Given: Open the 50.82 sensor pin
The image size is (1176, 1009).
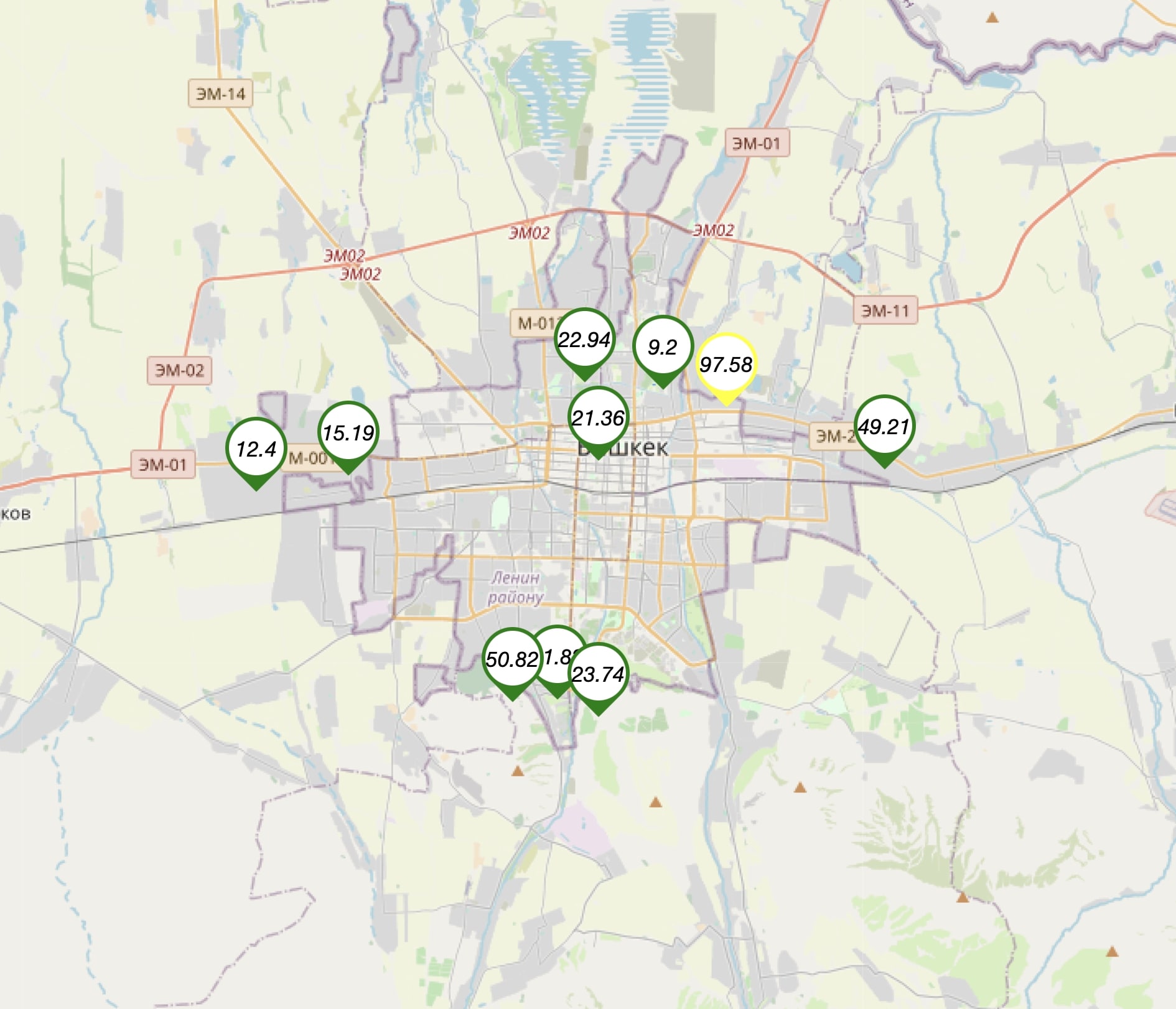Looking at the screenshot, I should click(x=511, y=659).
